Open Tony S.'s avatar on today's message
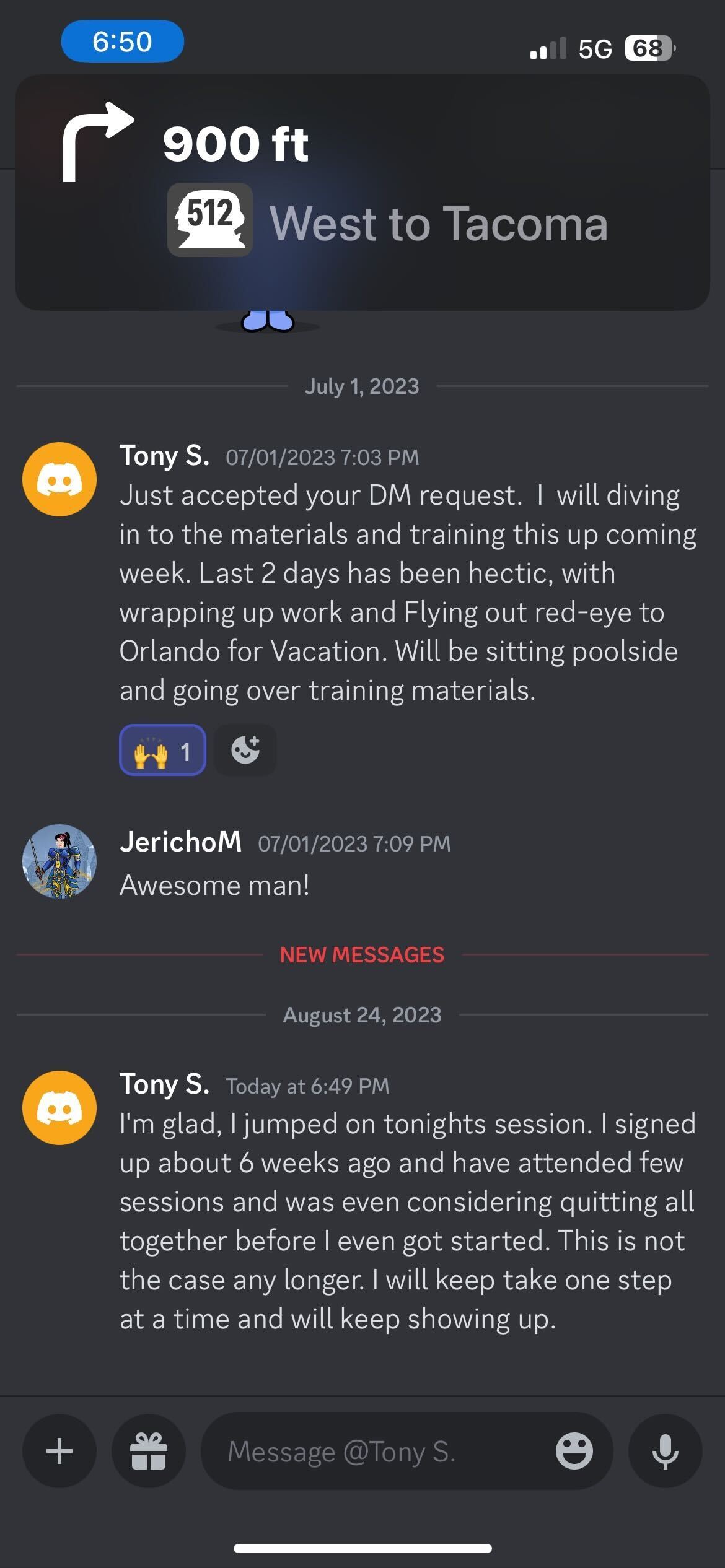The height and width of the screenshot is (1568, 725). (59, 1107)
